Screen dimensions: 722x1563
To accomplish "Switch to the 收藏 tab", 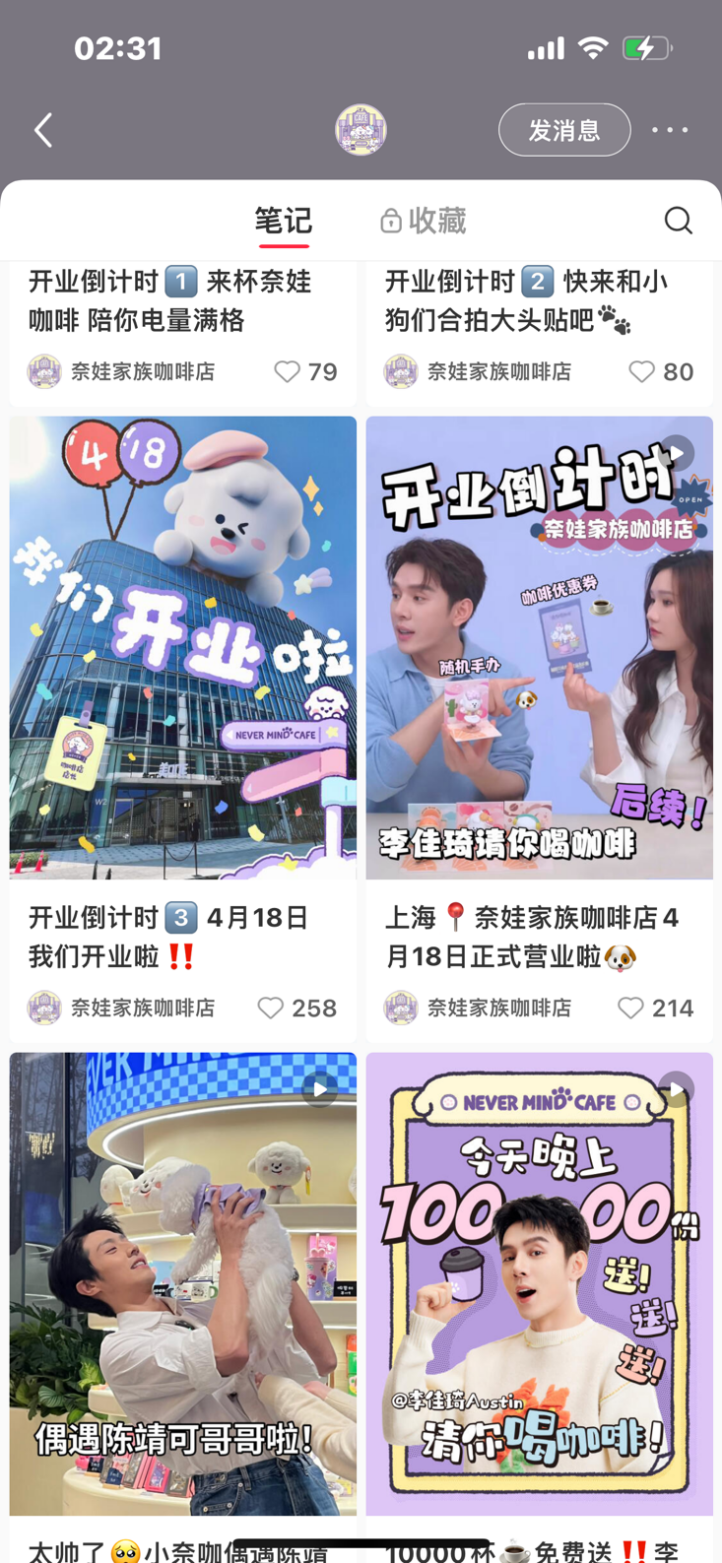I will 424,221.
